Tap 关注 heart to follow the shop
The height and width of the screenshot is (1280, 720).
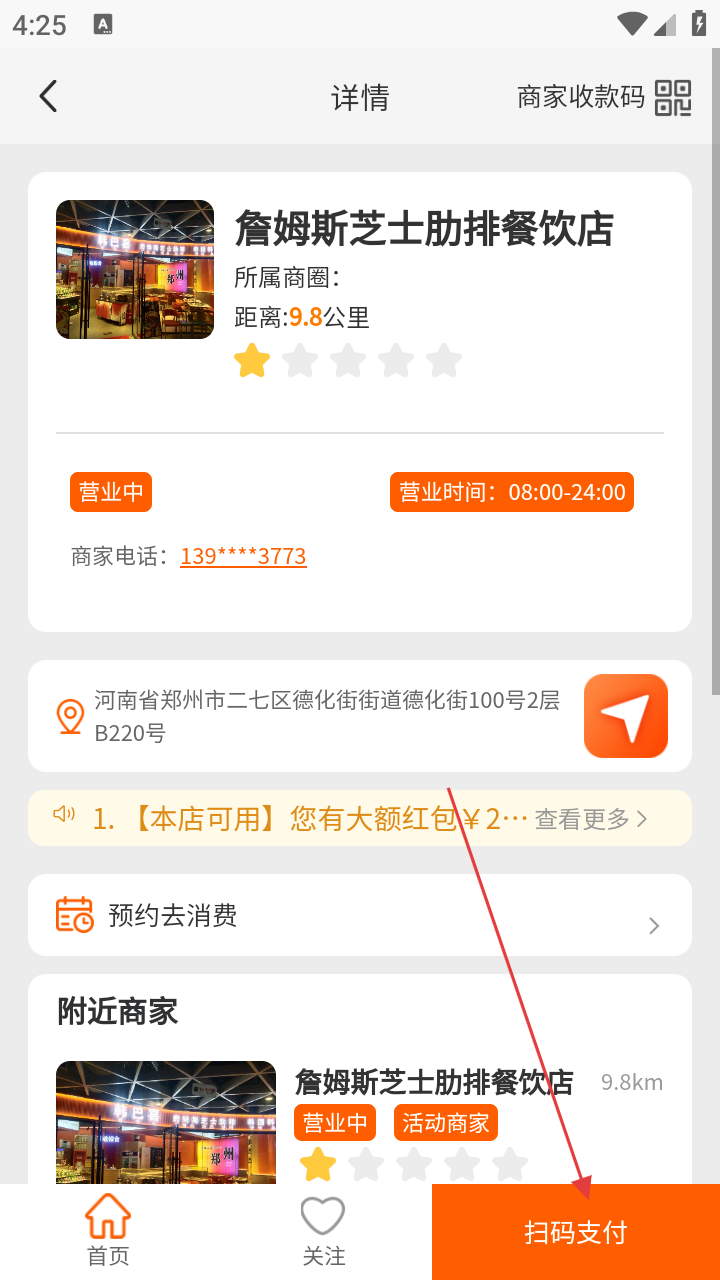323,1232
